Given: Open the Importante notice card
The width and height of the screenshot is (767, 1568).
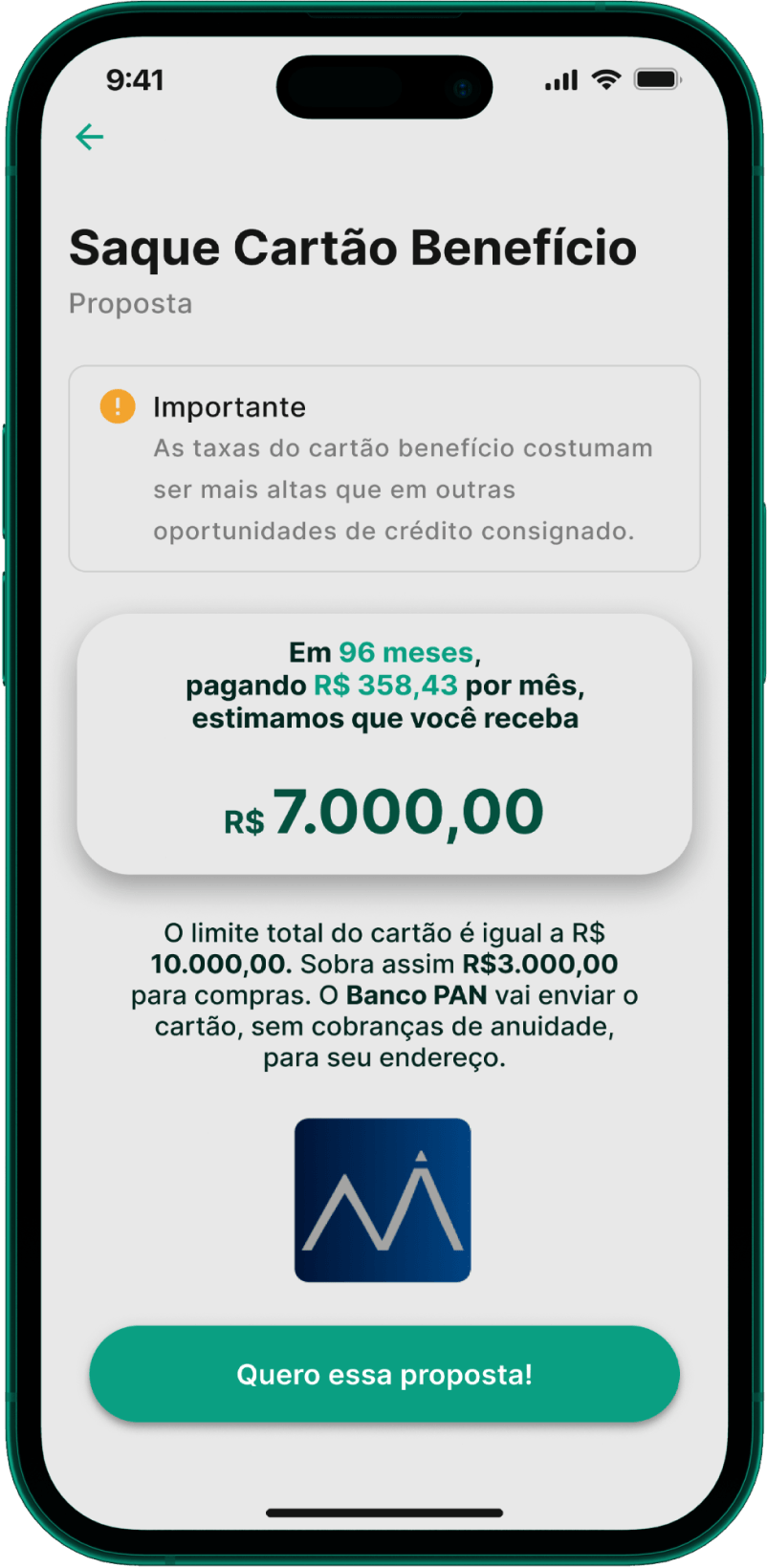Looking at the screenshot, I should tap(383, 467).
